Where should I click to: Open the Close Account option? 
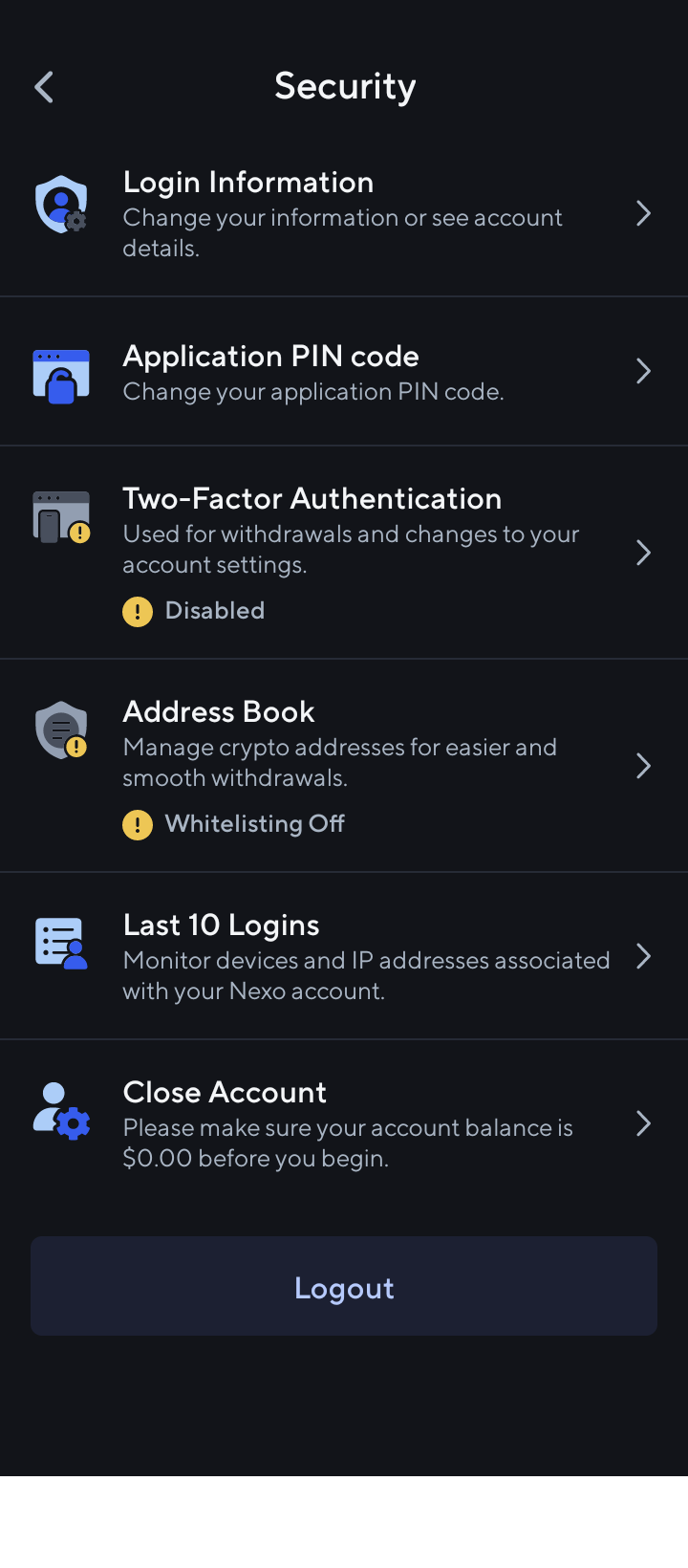tap(344, 1123)
